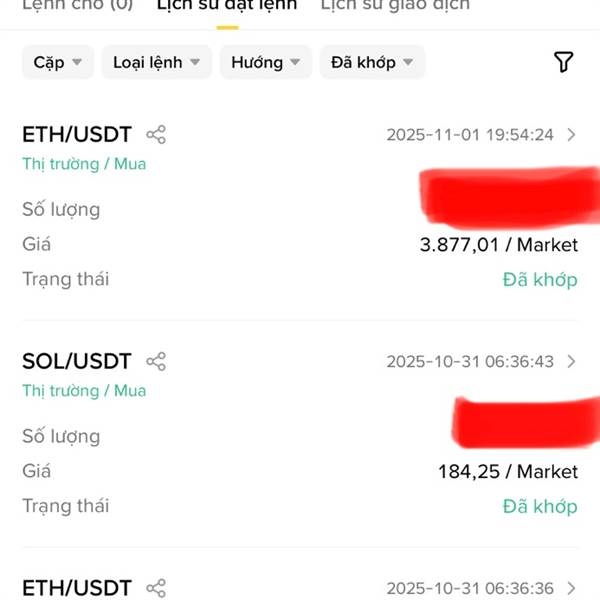Select the Lịch sử đặt lệnh tab
600x600 pixels.
point(226,6)
